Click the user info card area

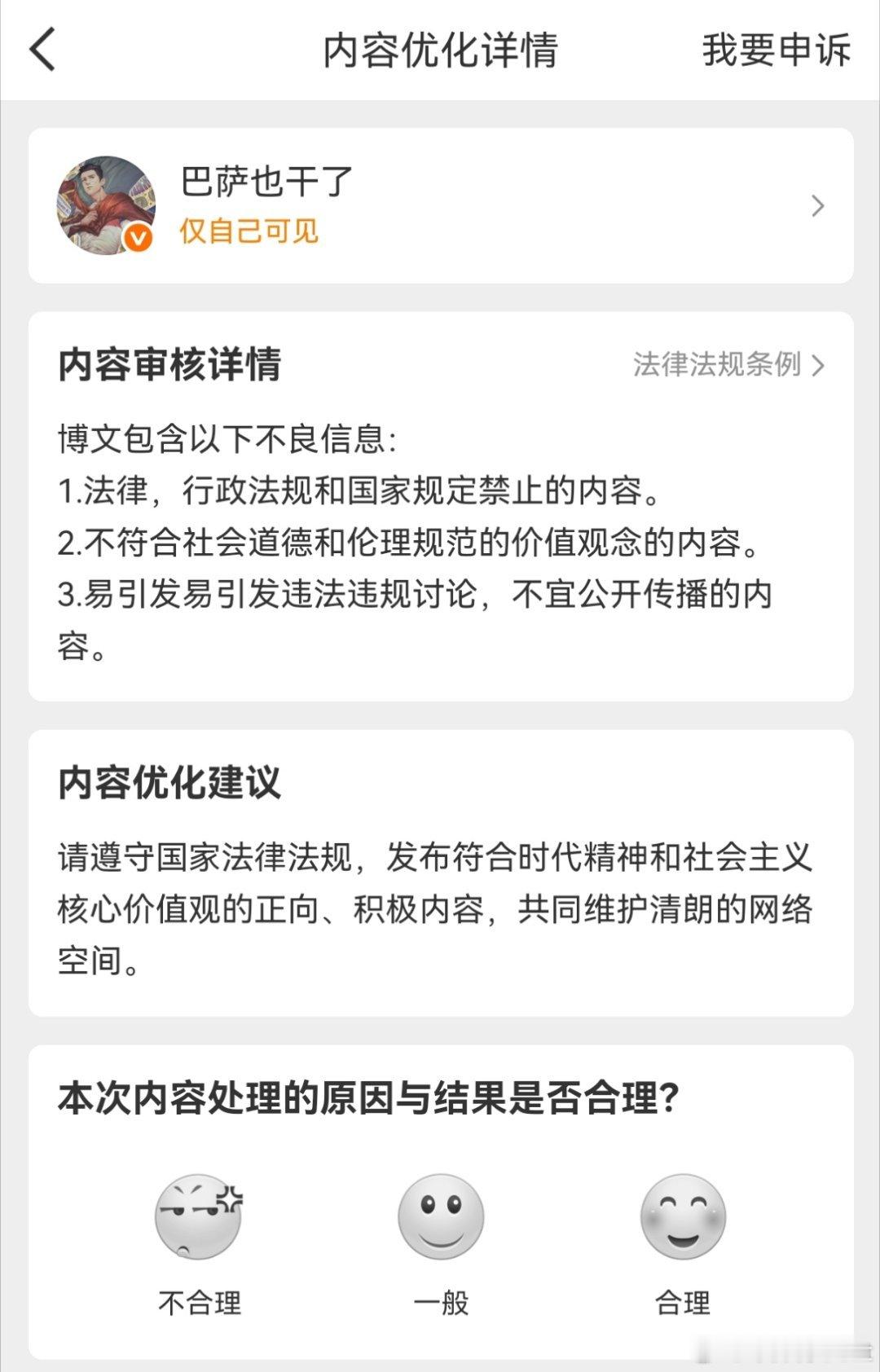click(440, 204)
